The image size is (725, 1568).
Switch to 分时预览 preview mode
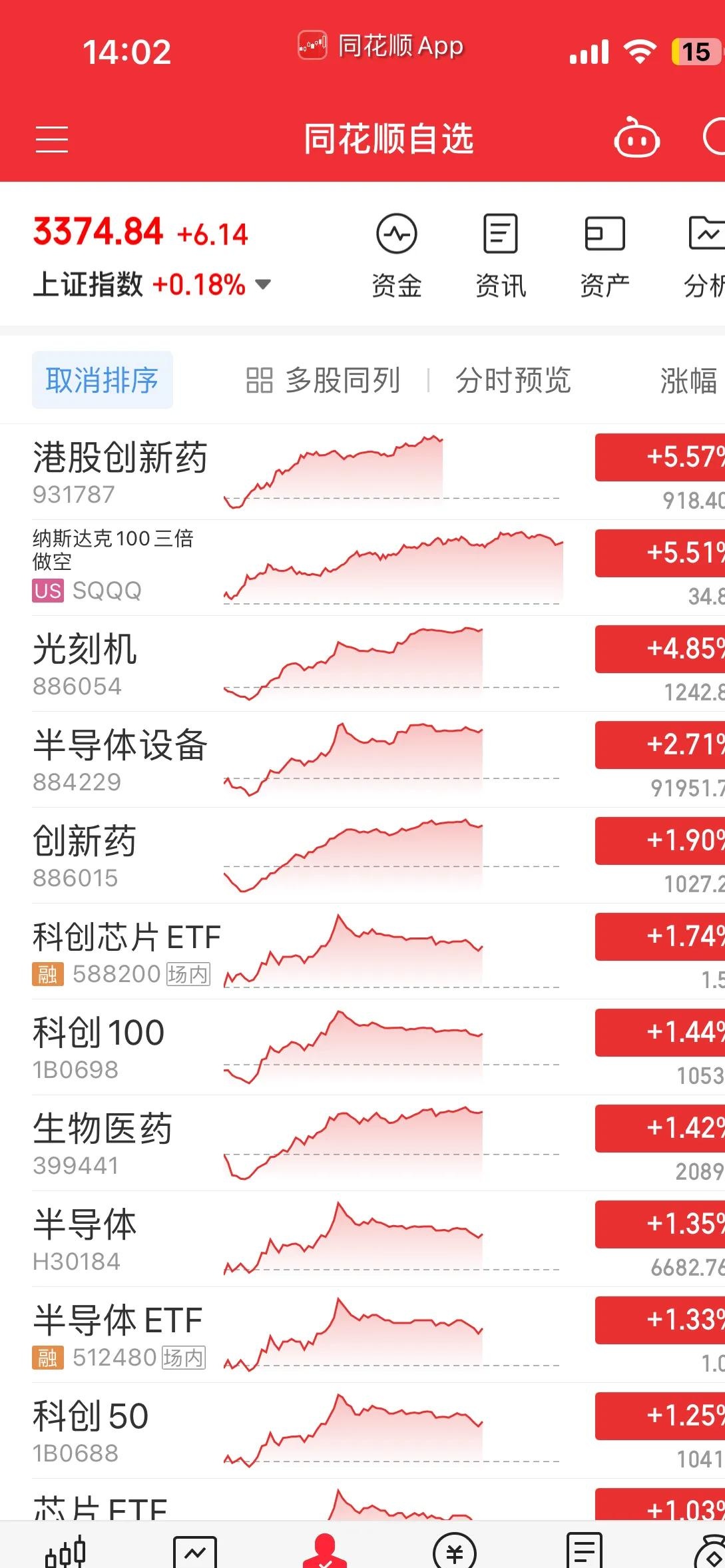click(x=513, y=380)
